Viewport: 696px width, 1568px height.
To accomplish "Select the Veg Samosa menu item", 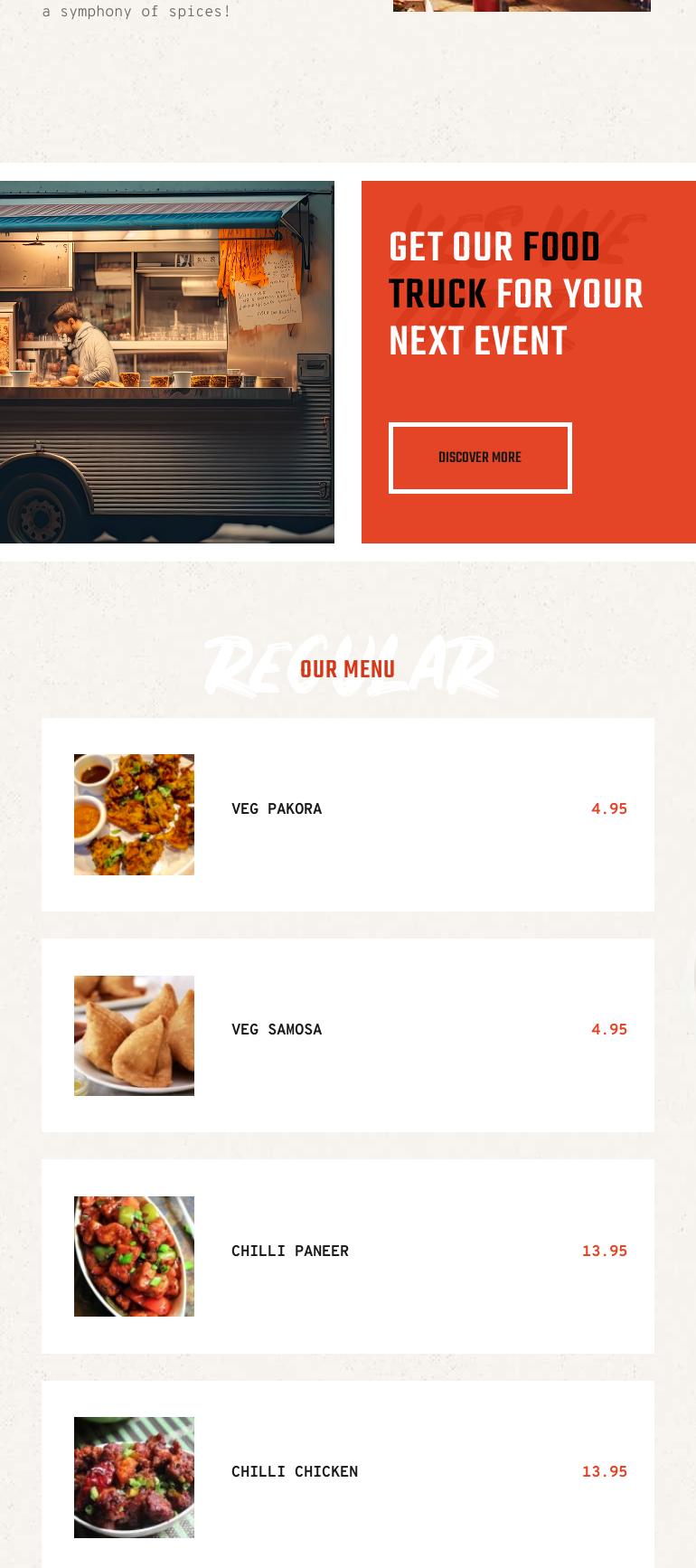I will [x=348, y=1035].
